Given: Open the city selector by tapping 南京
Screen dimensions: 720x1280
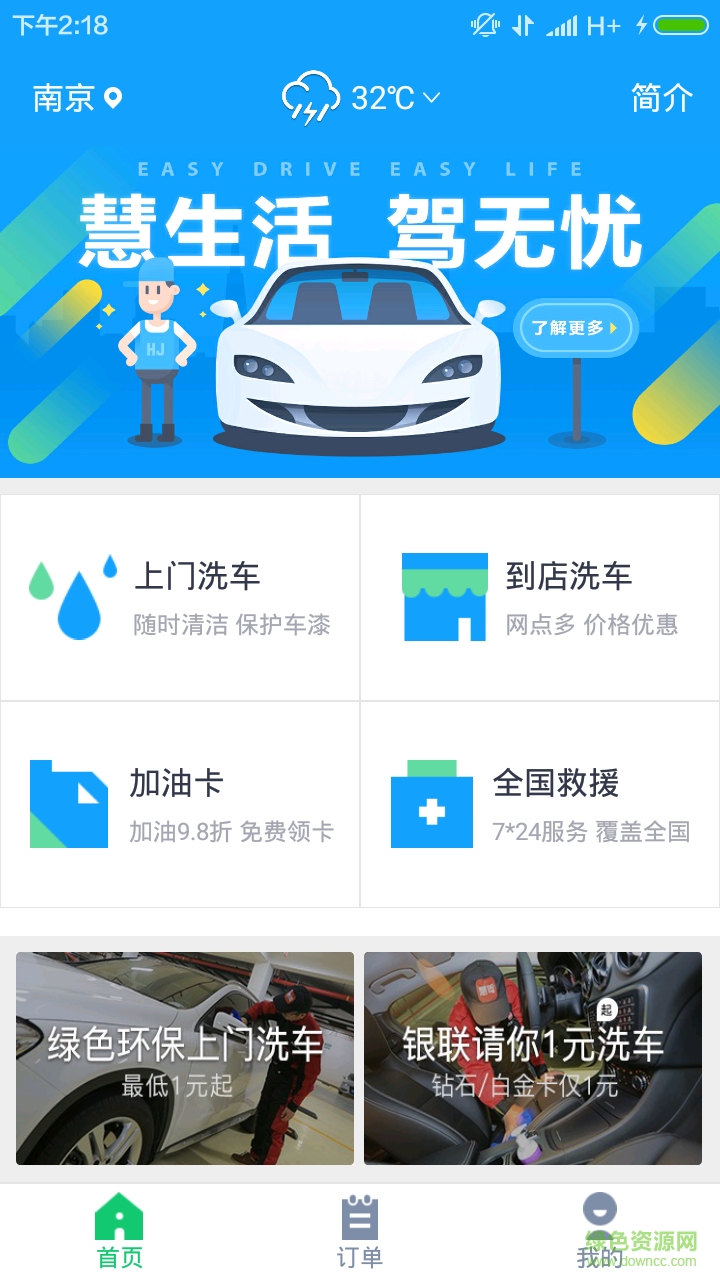Looking at the screenshot, I should tap(62, 99).
